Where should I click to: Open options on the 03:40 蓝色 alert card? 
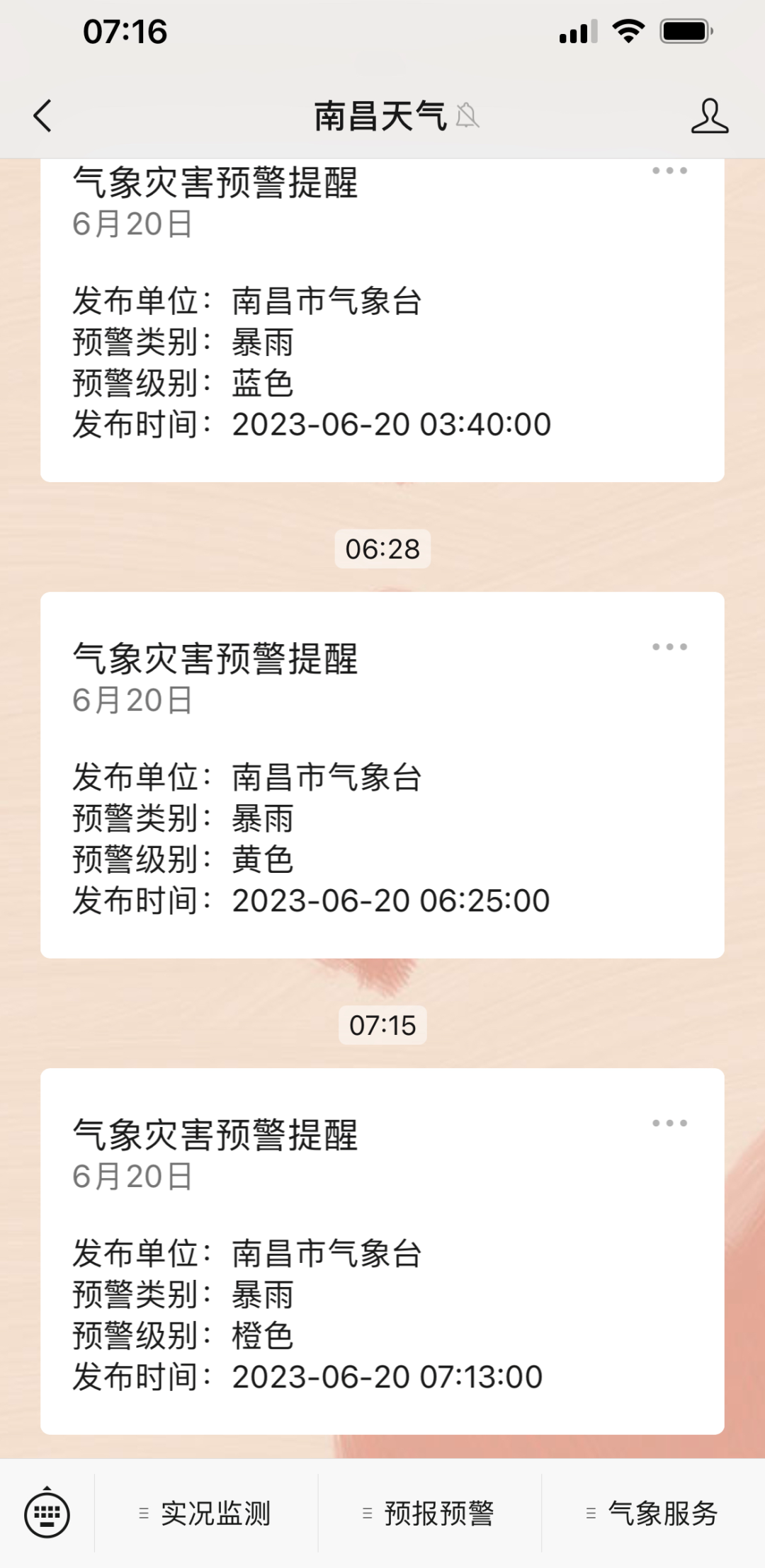click(x=669, y=171)
